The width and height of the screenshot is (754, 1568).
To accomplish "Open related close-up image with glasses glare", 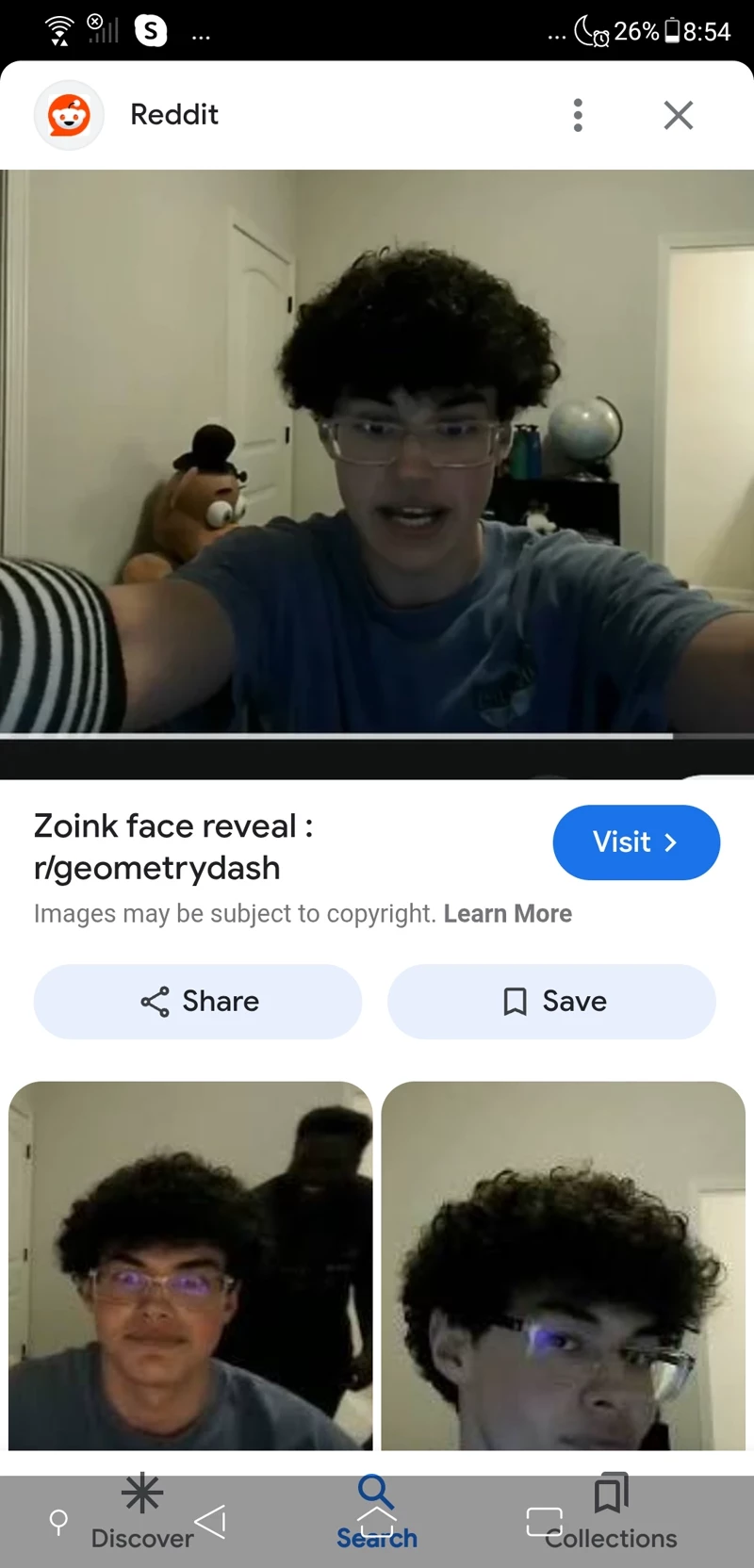I will click(x=563, y=1265).
